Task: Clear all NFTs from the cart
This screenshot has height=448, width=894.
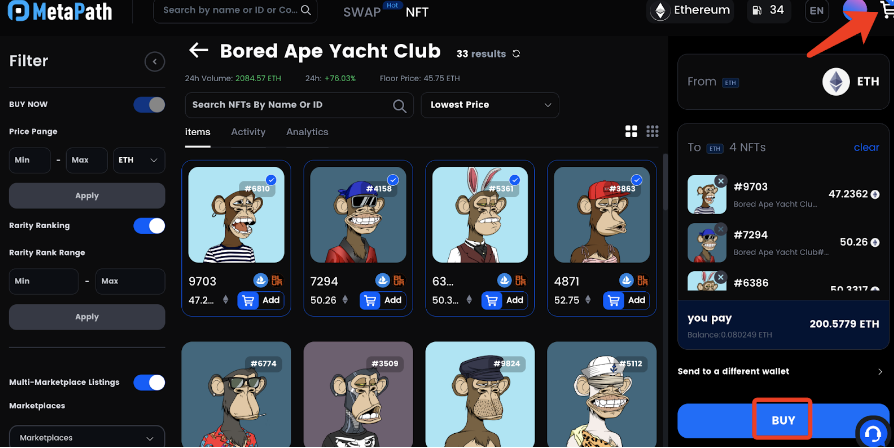Action: coord(866,148)
